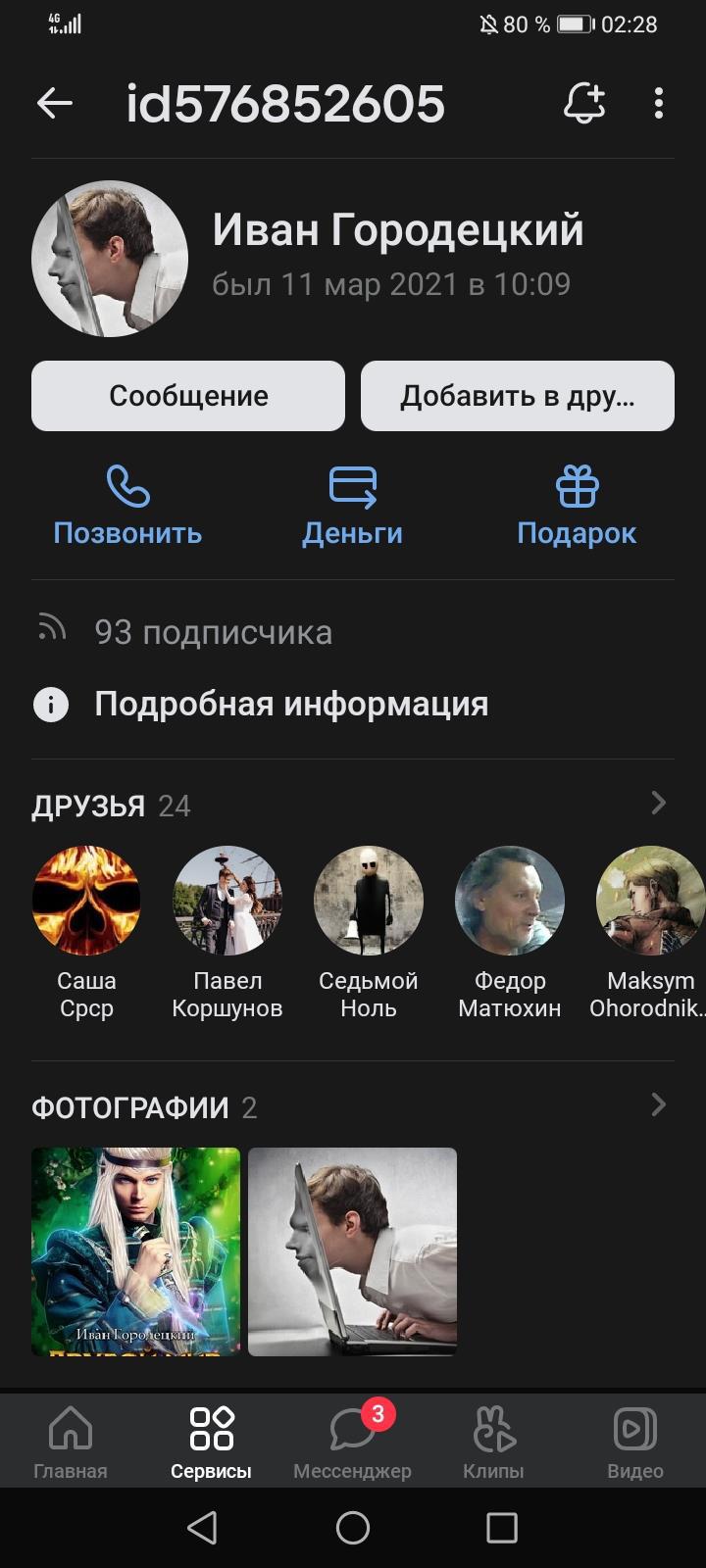Expand the Друзья list chevron
The height and width of the screenshot is (1568, 706).
coord(658,804)
